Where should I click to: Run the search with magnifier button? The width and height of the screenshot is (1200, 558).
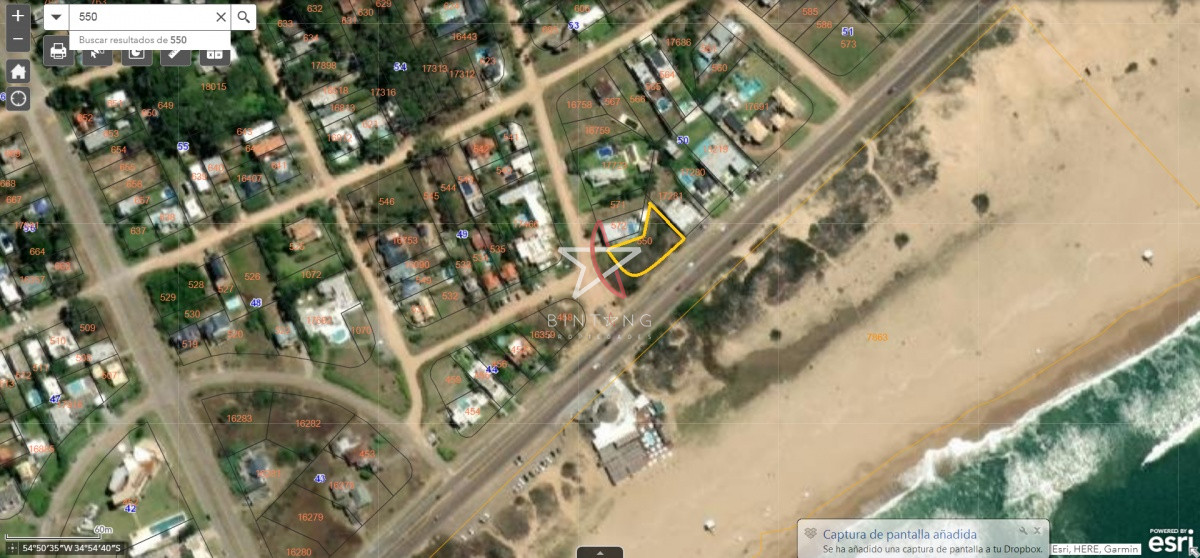pyautogui.click(x=243, y=17)
